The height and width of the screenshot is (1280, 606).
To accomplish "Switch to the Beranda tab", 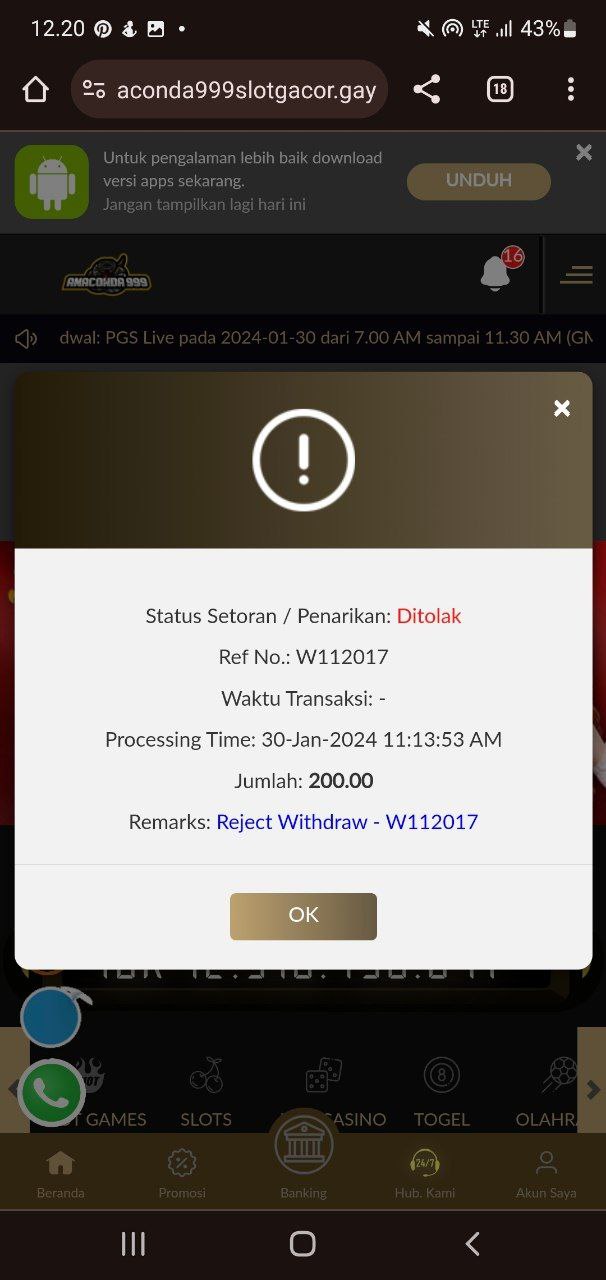I will 60,1172.
